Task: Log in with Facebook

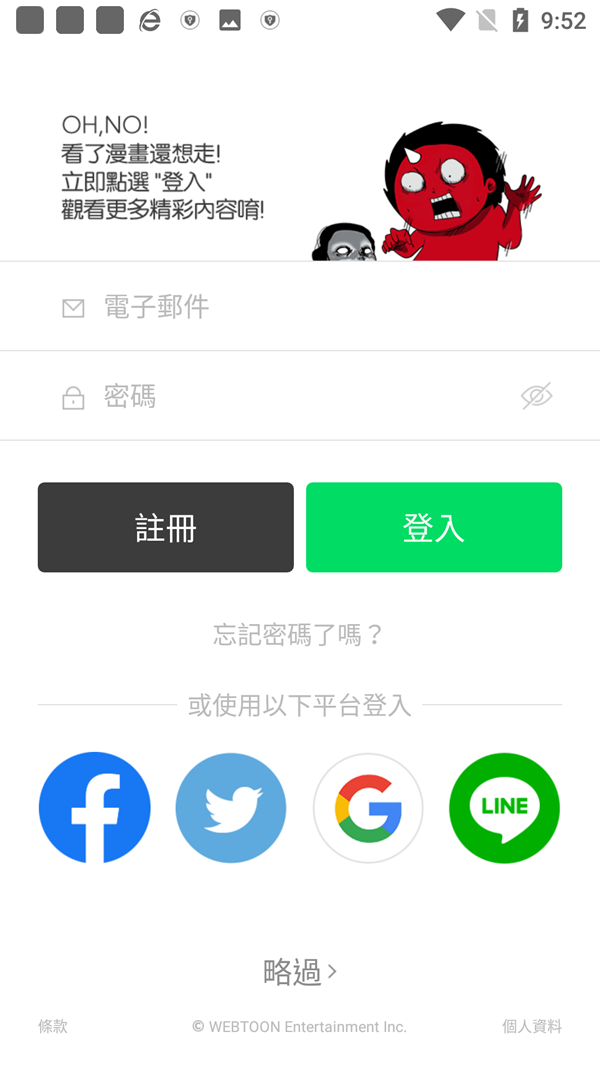Action: [x=95, y=808]
